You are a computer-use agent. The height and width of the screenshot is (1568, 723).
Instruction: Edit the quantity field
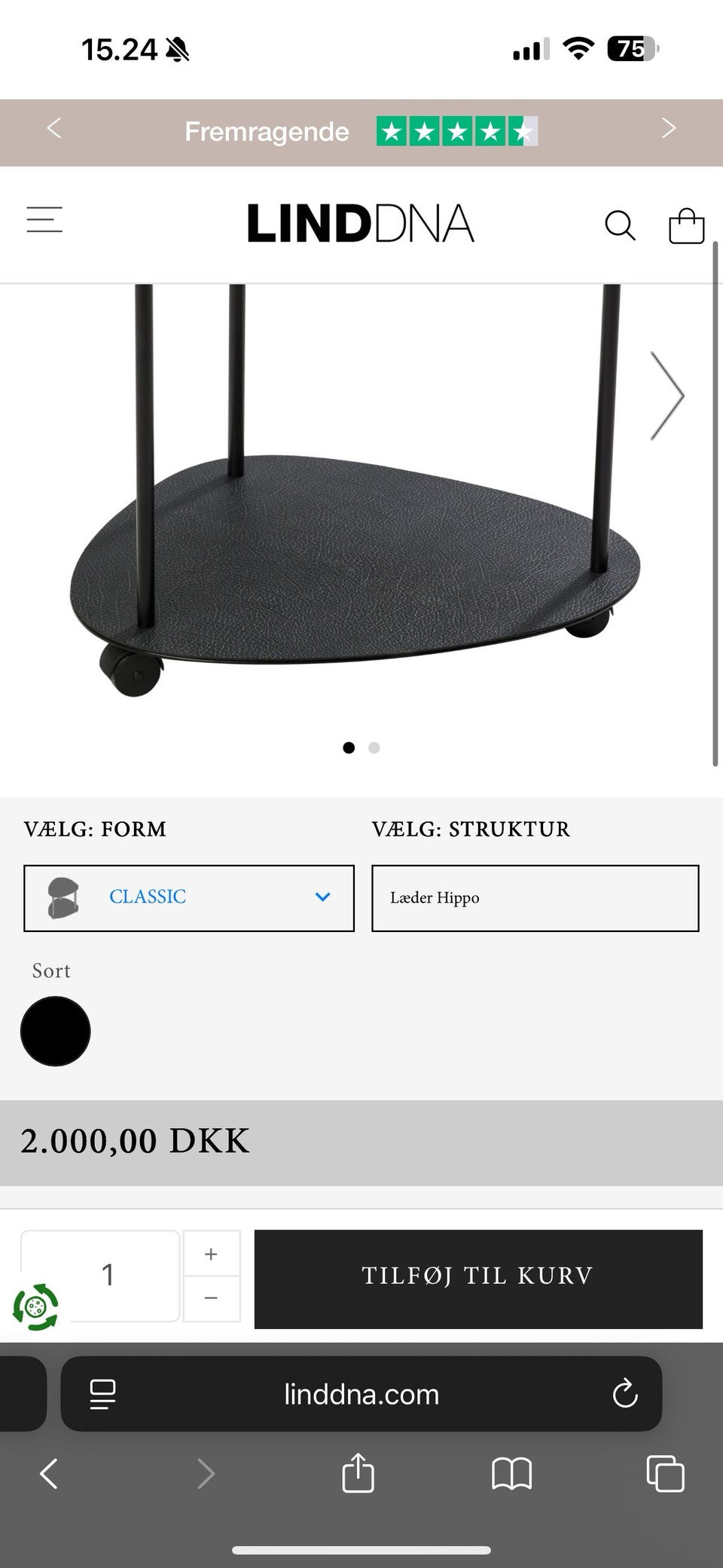(x=108, y=1275)
